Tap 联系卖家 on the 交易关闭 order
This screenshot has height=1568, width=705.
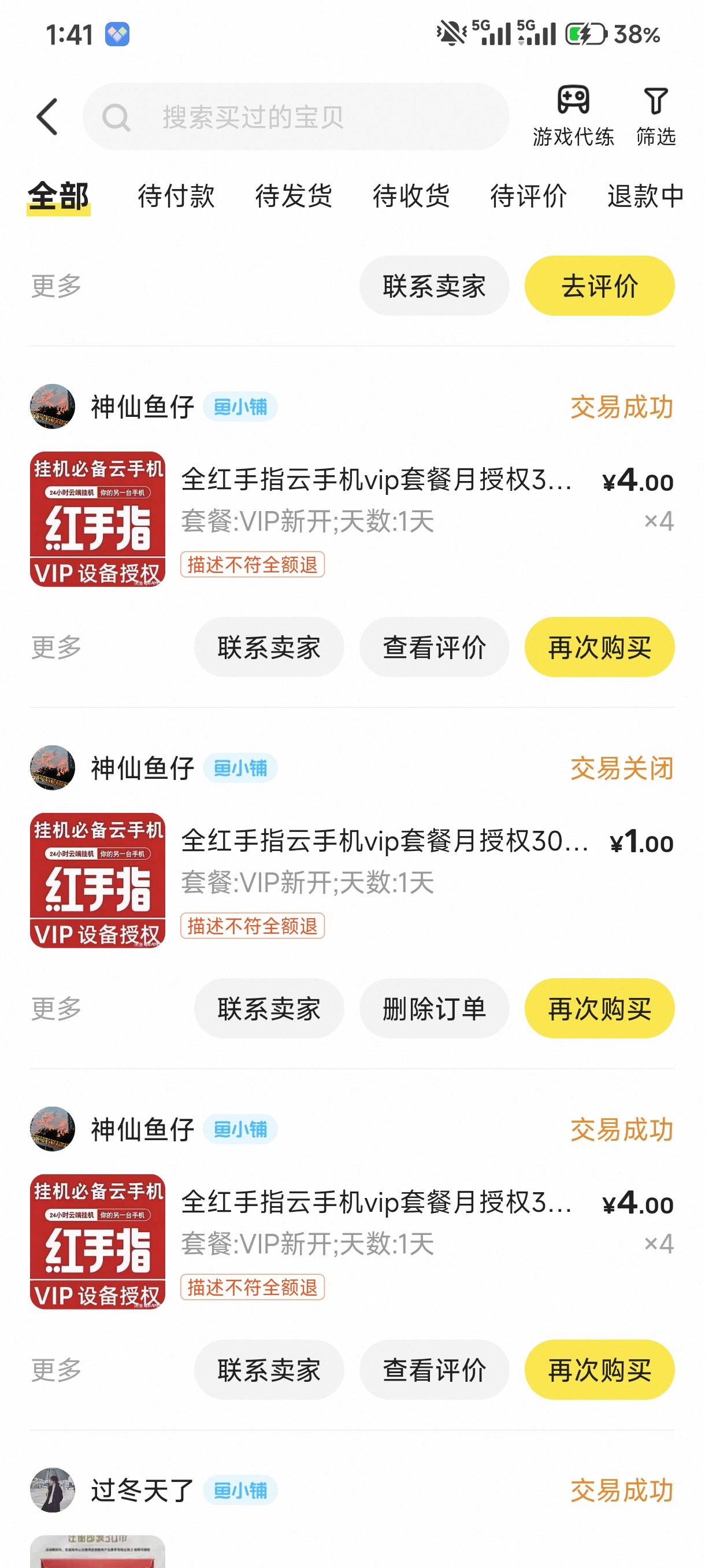pos(269,1008)
